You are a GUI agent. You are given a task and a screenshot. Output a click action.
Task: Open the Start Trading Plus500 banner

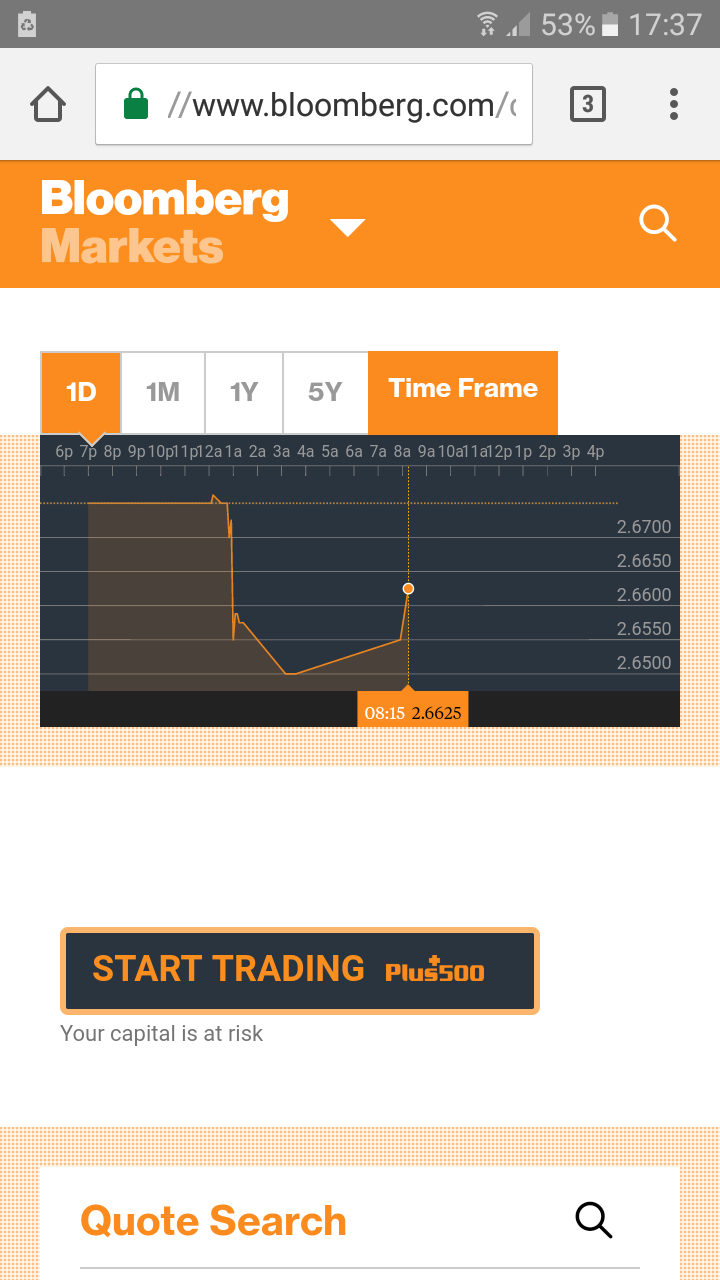pyautogui.click(x=300, y=970)
